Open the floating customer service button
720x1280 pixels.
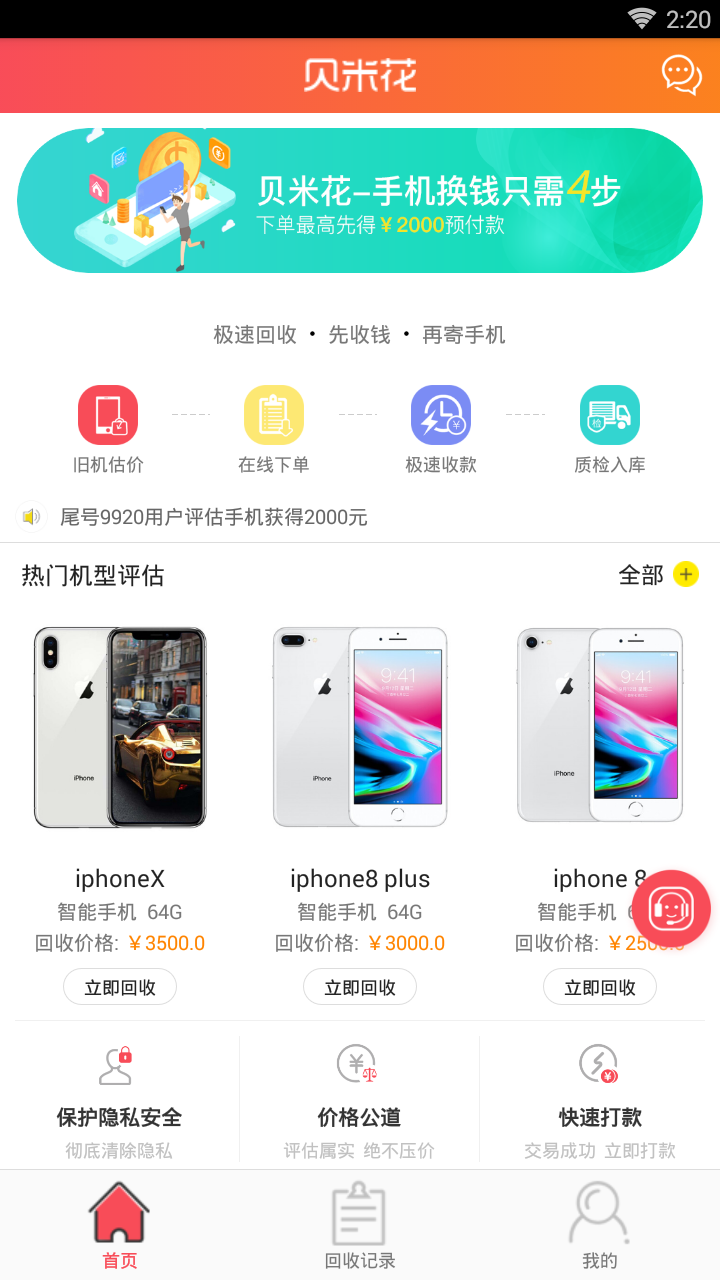[671, 909]
